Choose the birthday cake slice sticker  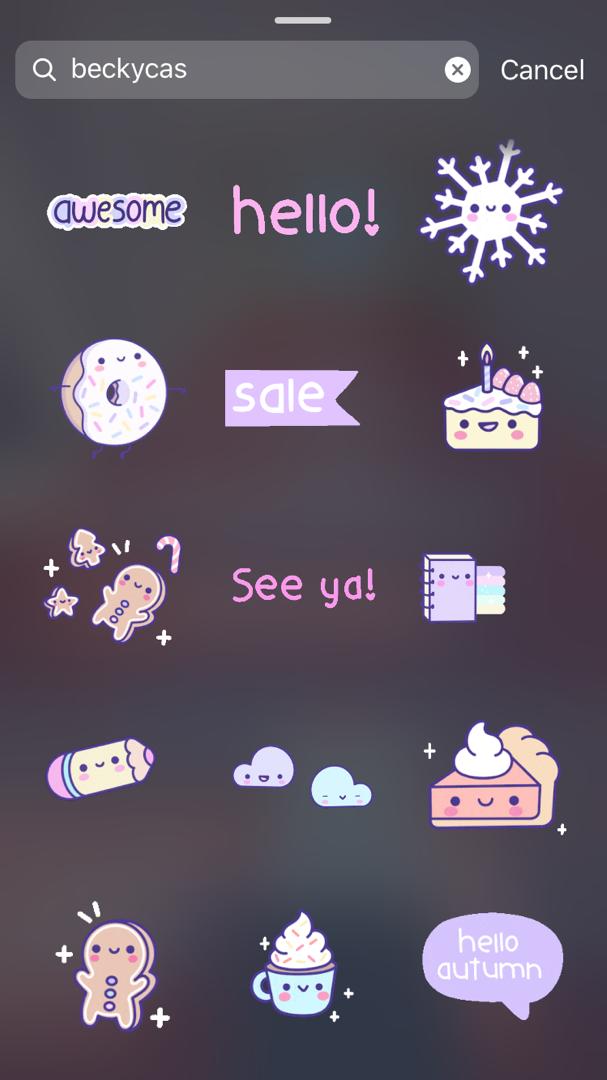pyautogui.click(x=492, y=398)
